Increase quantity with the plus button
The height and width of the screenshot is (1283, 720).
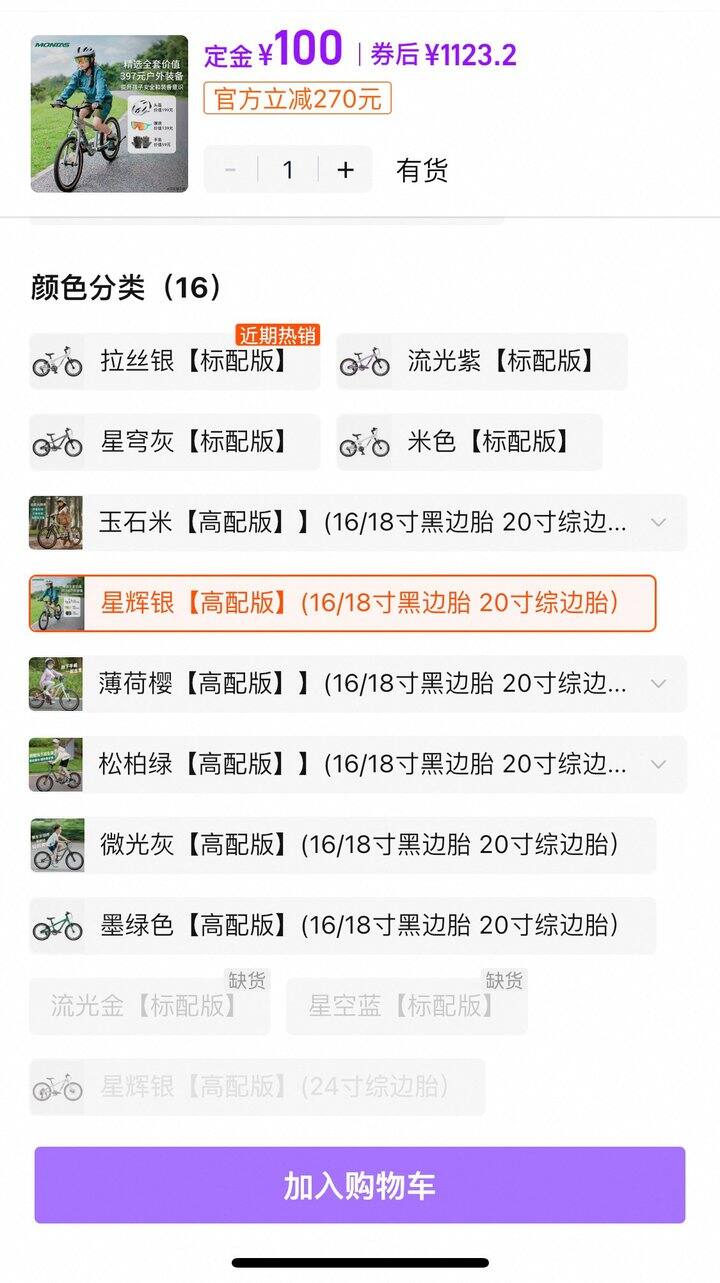(x=345, y=170)
